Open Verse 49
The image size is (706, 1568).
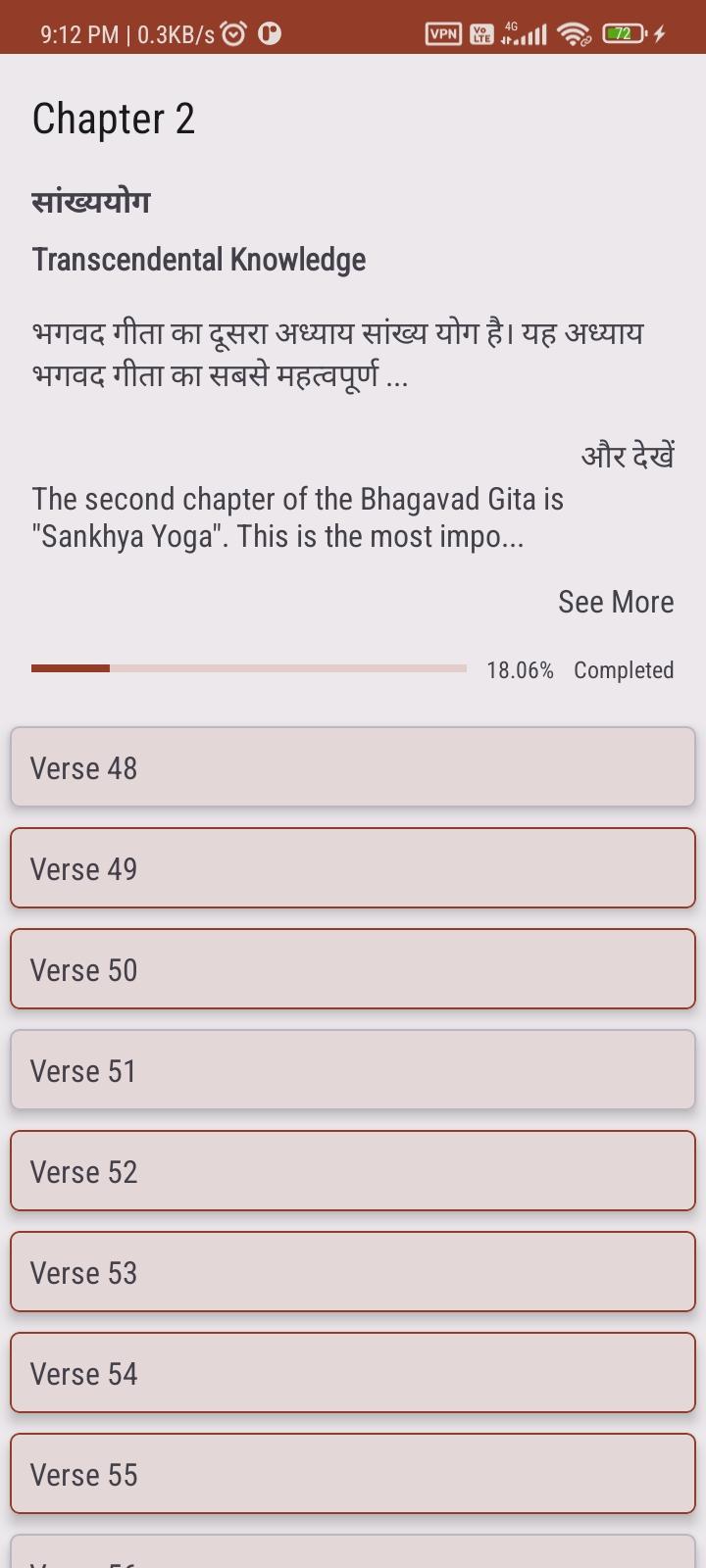point(353,868)
